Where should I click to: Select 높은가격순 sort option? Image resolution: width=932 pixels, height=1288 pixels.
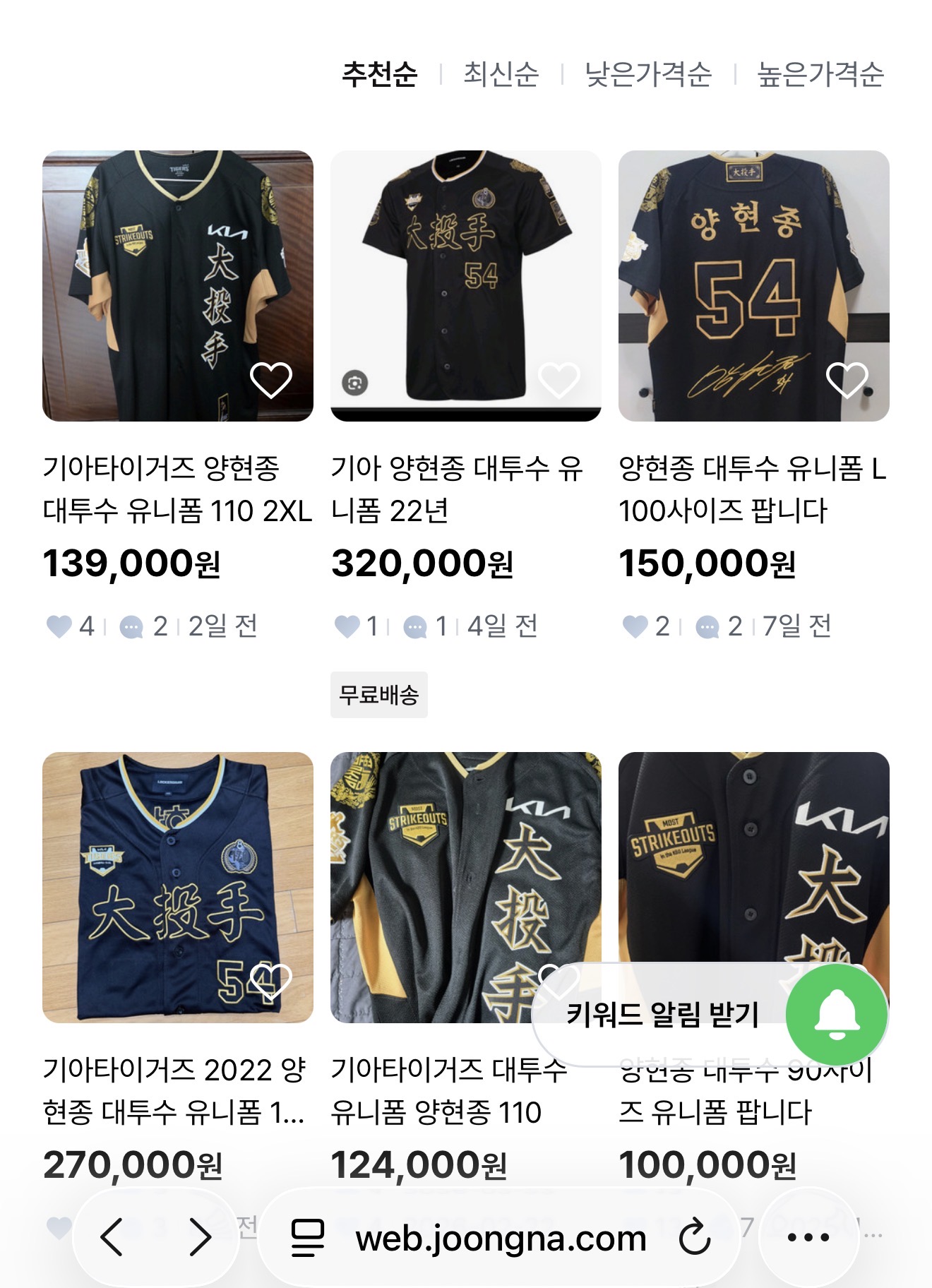(820, 74)
